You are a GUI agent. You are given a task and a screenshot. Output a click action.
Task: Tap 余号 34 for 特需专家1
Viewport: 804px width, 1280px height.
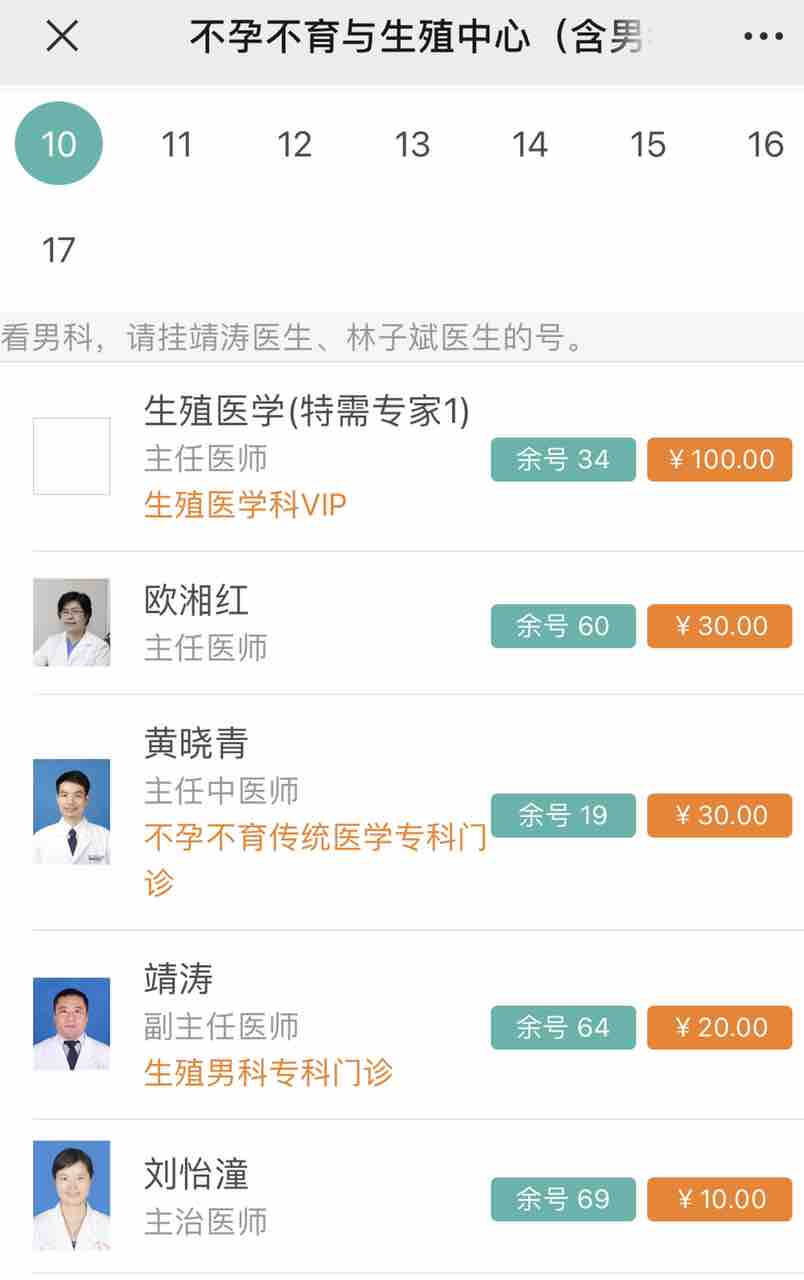pos(563,460)
